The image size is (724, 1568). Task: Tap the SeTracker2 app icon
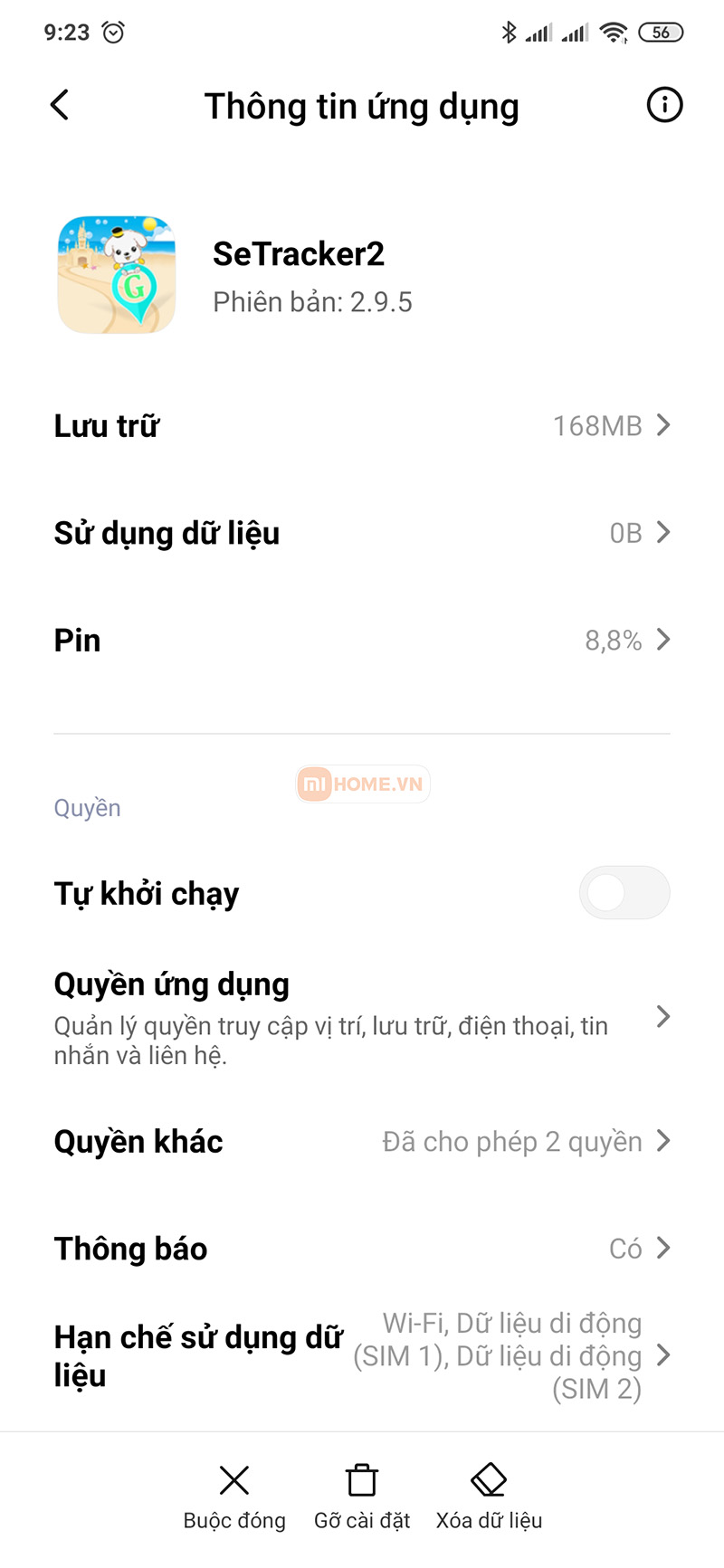tap(116, 273)
